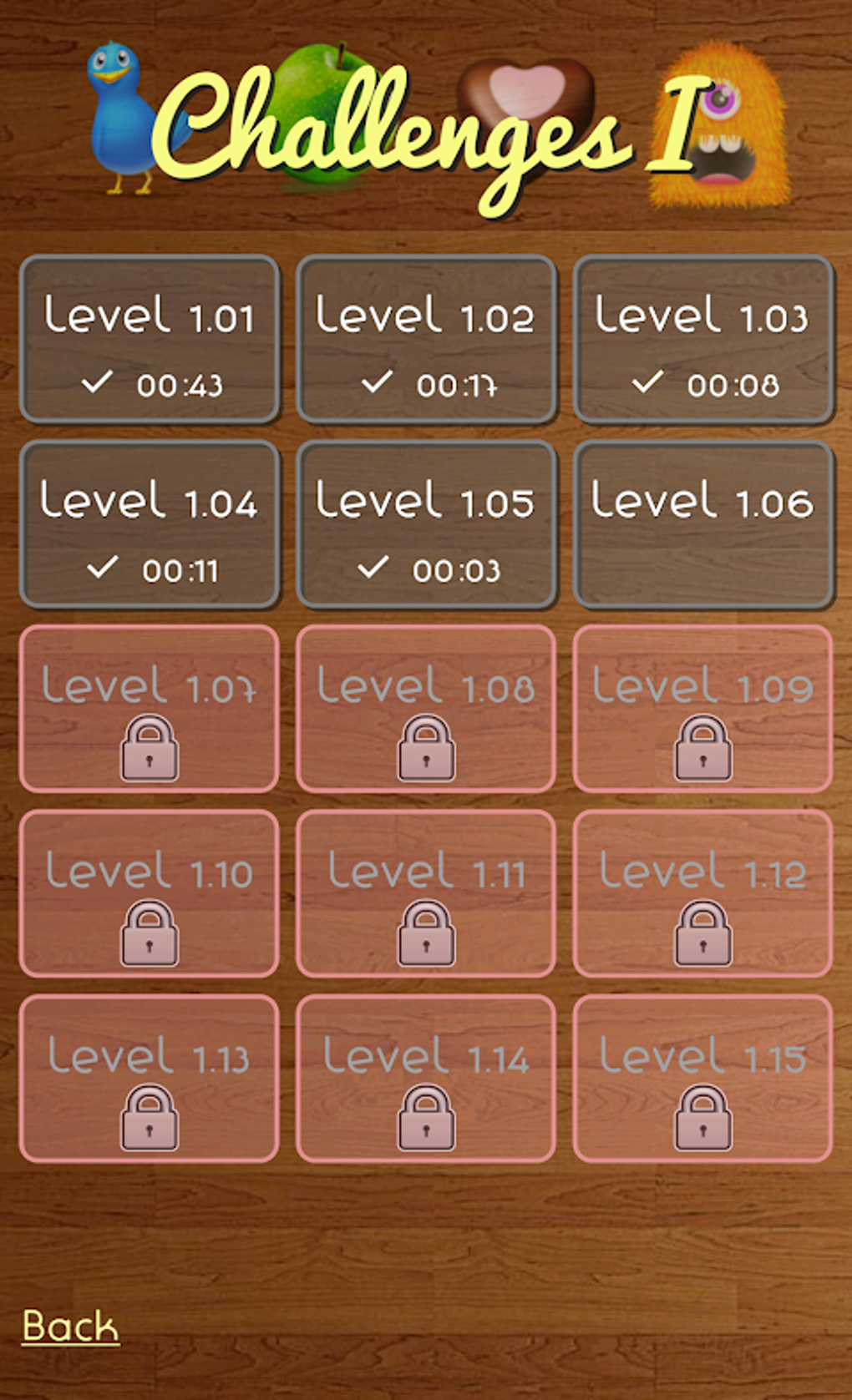Go back using the Back link
Image resolution: width=852 pixels, height=1400 pixels.
[70, 1326]
